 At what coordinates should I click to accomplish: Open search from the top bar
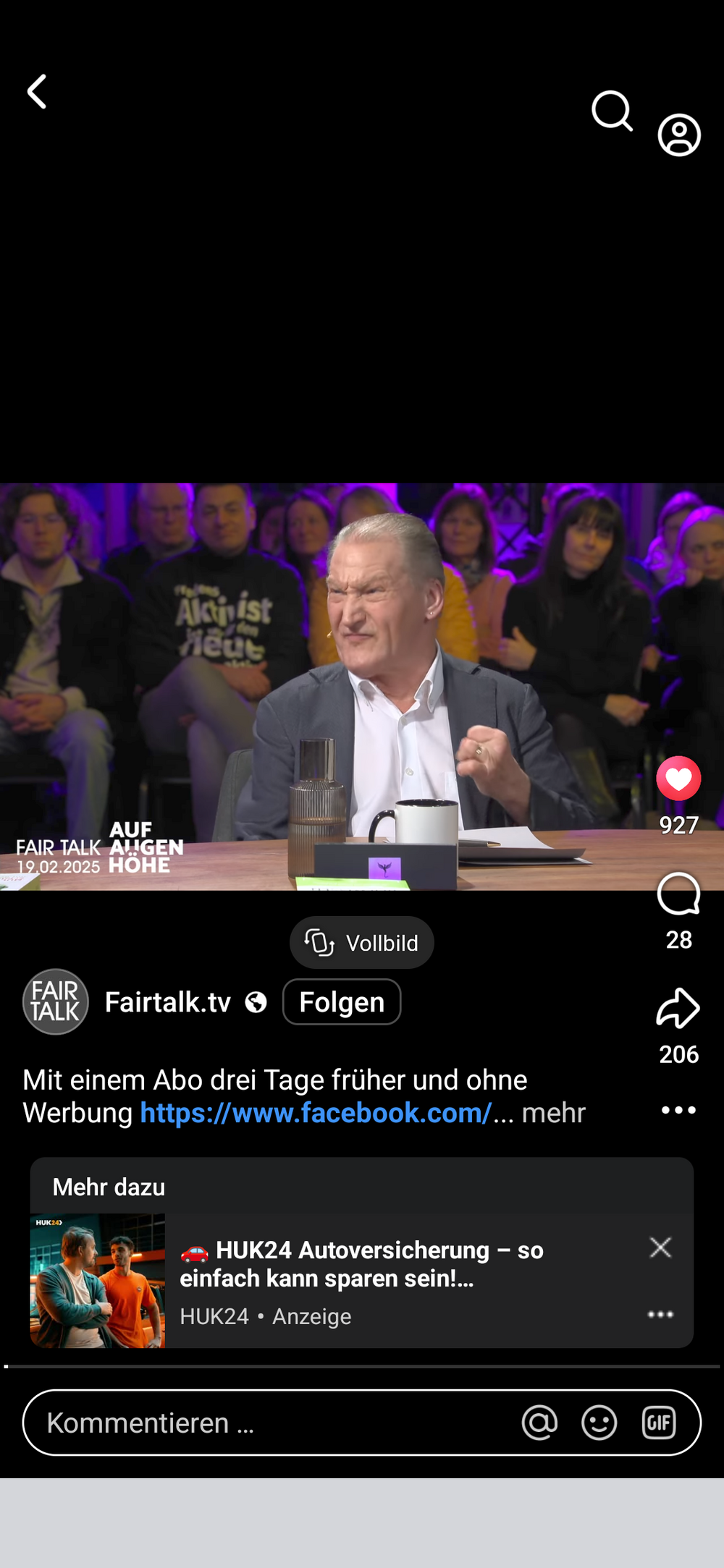612,111
